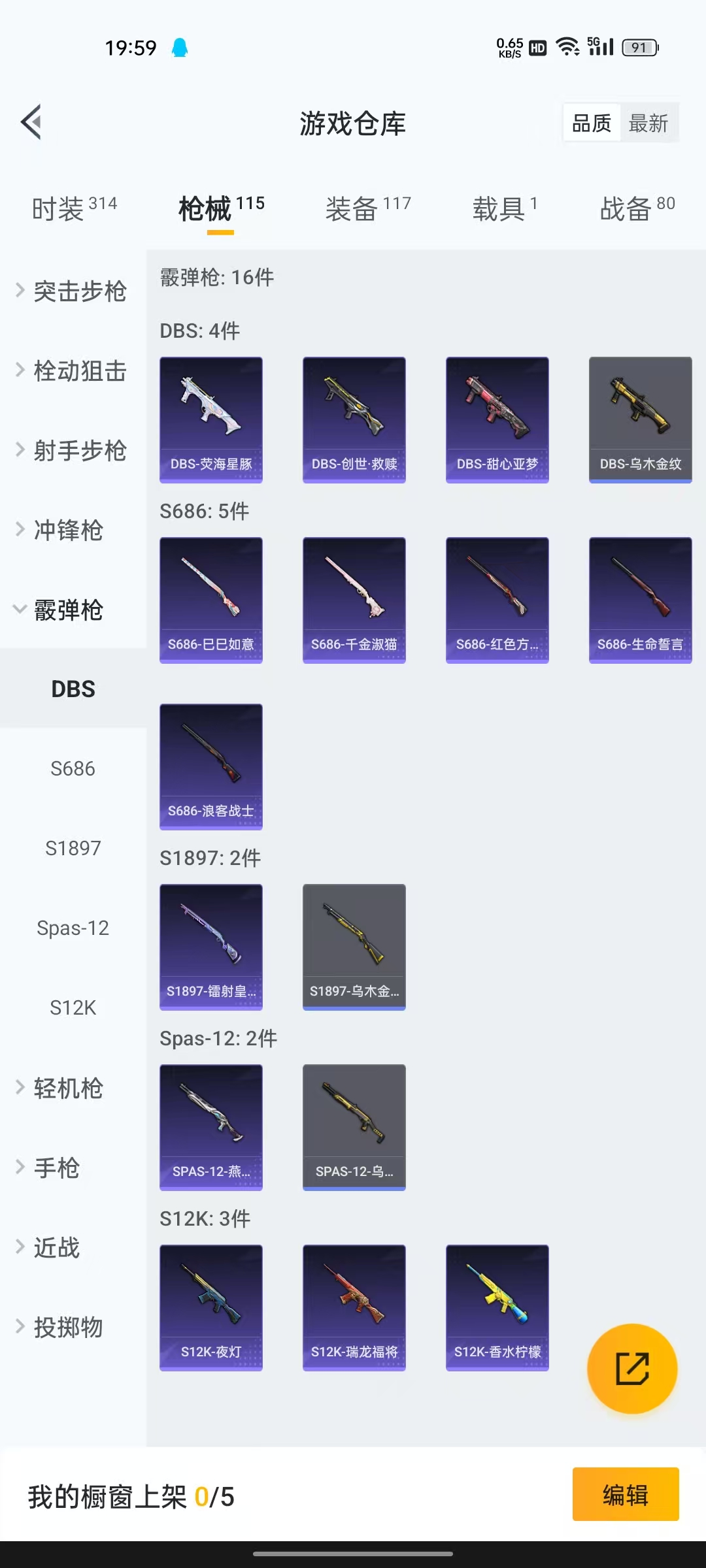Select the S686-浪客战士 skin
The image size is (706, 1568).
click(211, 766)
